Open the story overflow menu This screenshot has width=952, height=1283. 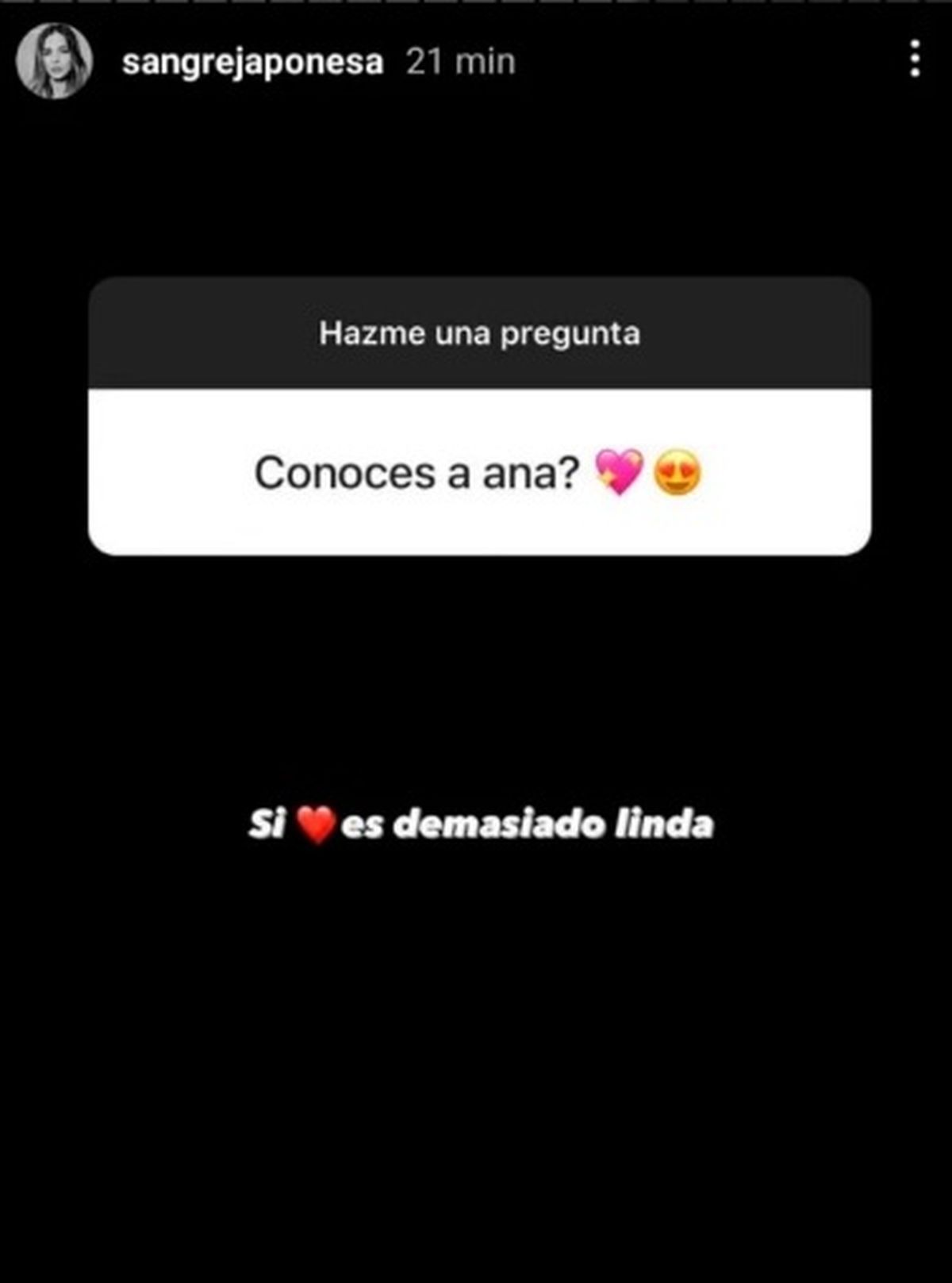[915, 60]
